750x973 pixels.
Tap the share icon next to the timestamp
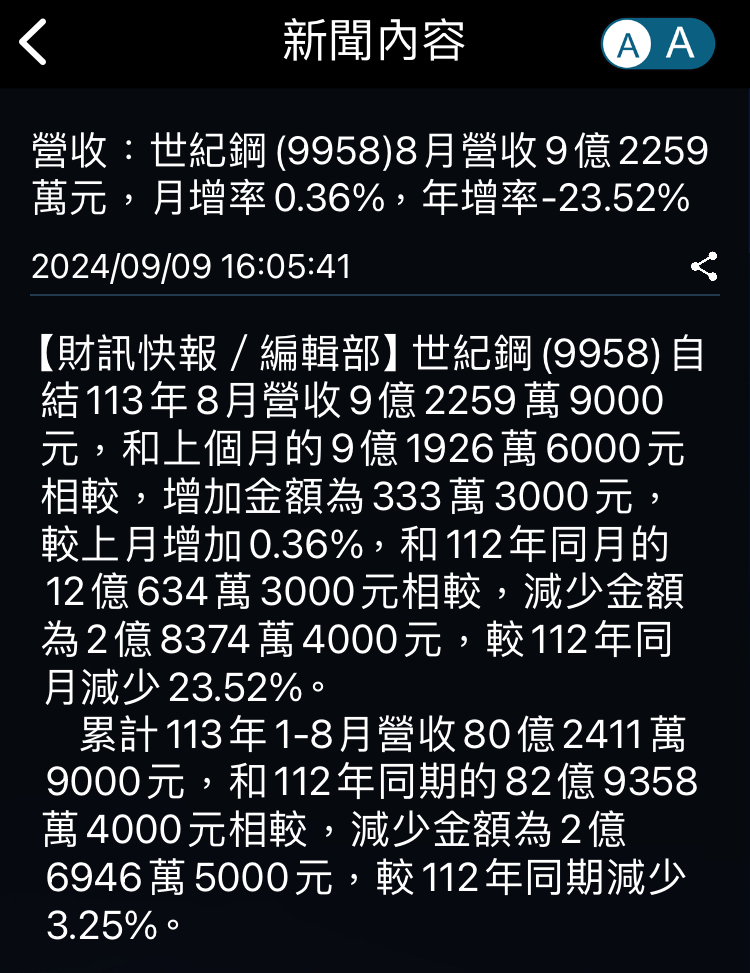tap(704, 264)
